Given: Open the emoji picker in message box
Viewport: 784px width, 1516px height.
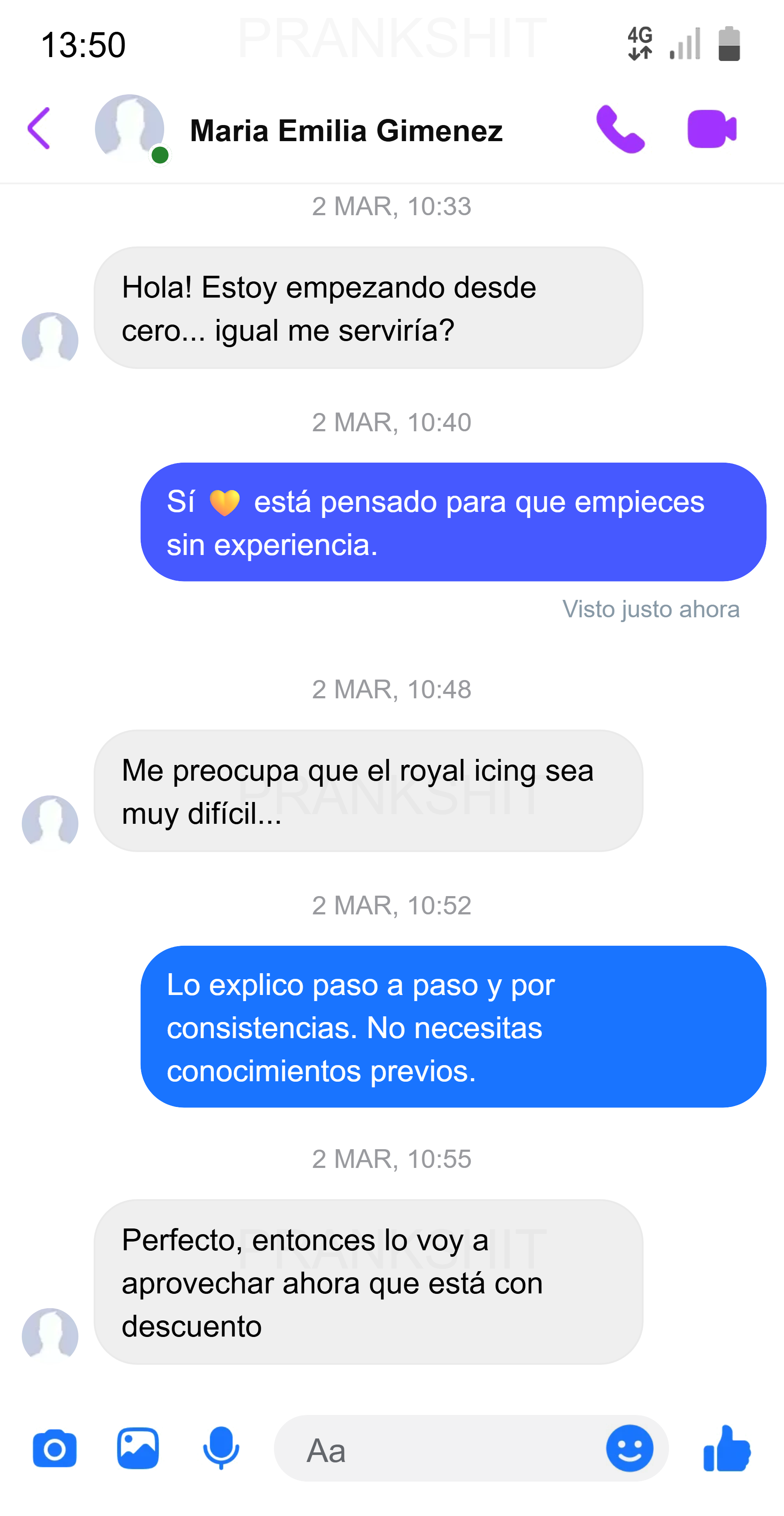Looking at the screenshot, I should (629, 1448).
